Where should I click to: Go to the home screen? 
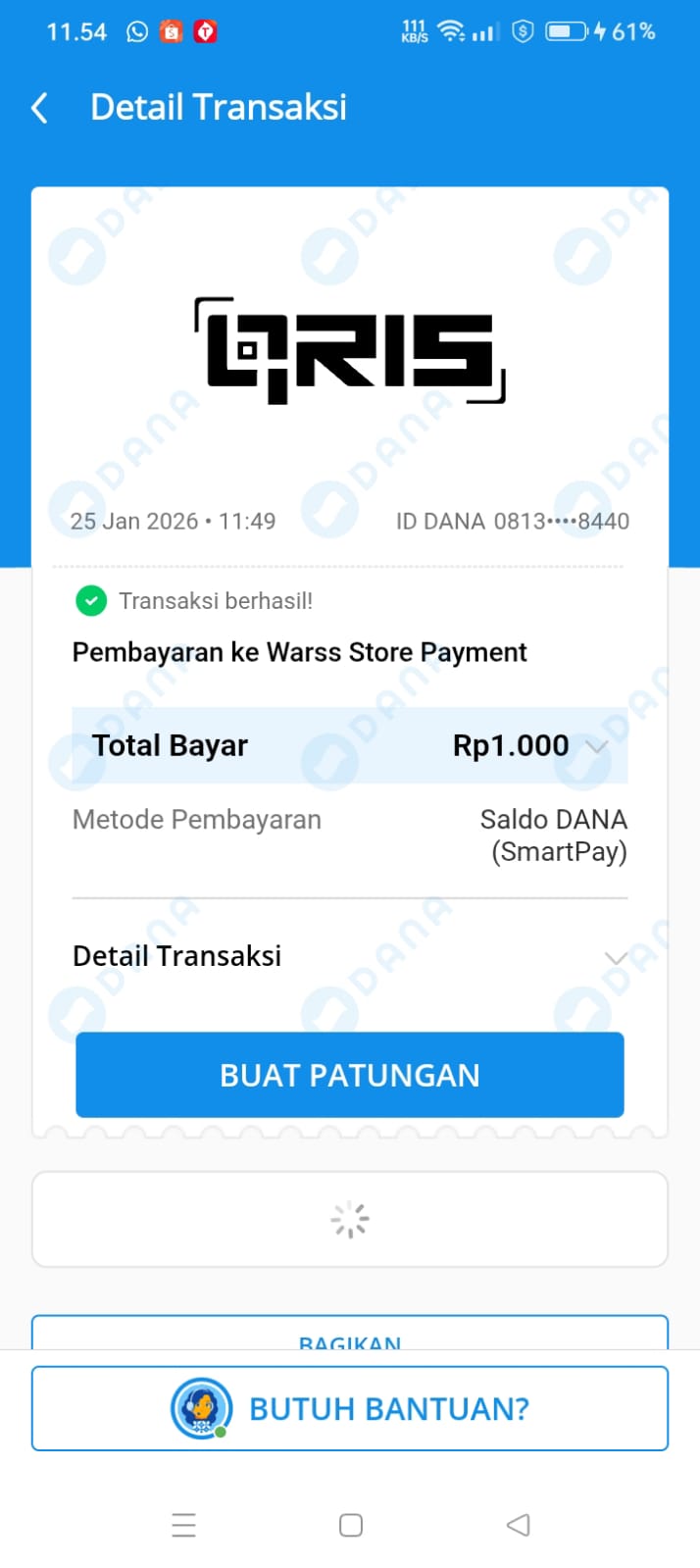(350, 1525)
